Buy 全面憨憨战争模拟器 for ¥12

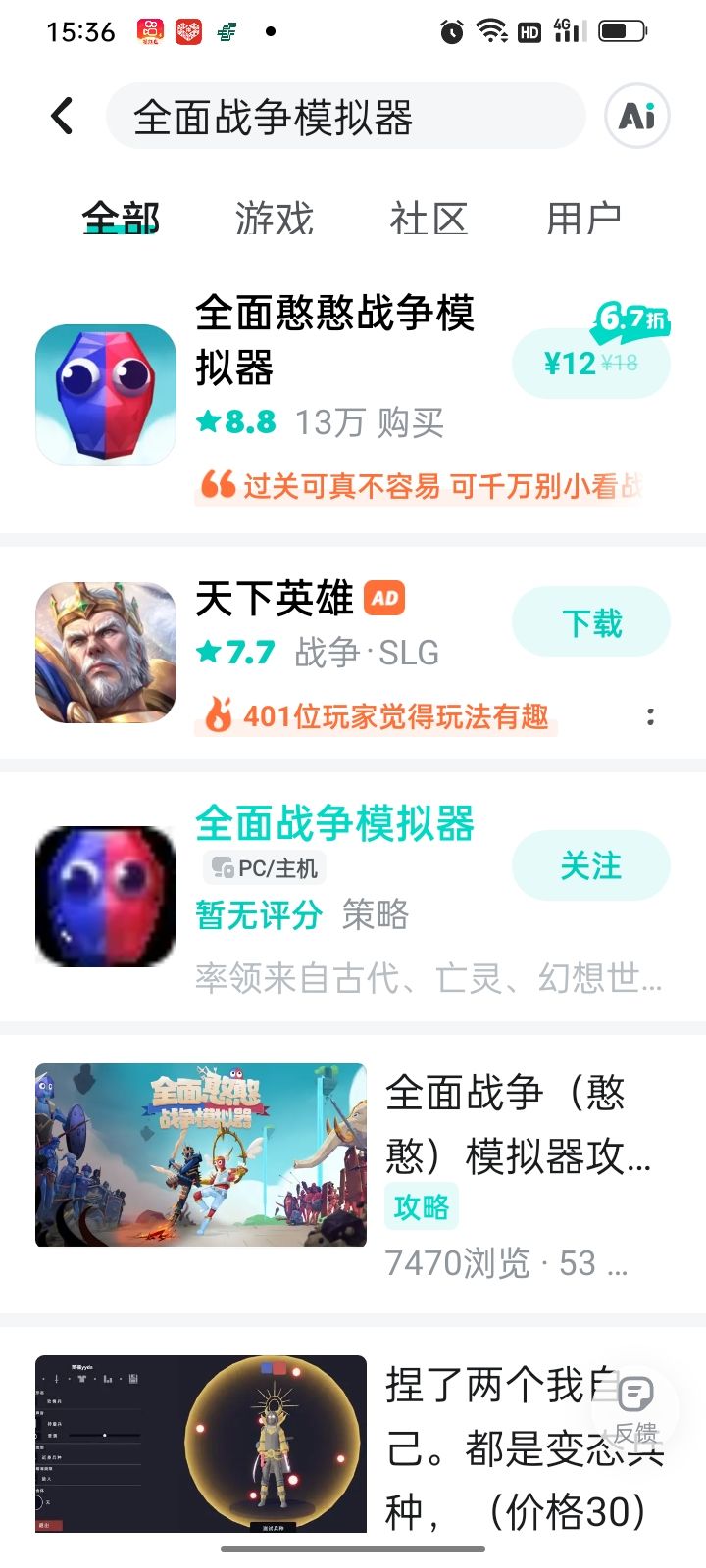pos(590,364)
